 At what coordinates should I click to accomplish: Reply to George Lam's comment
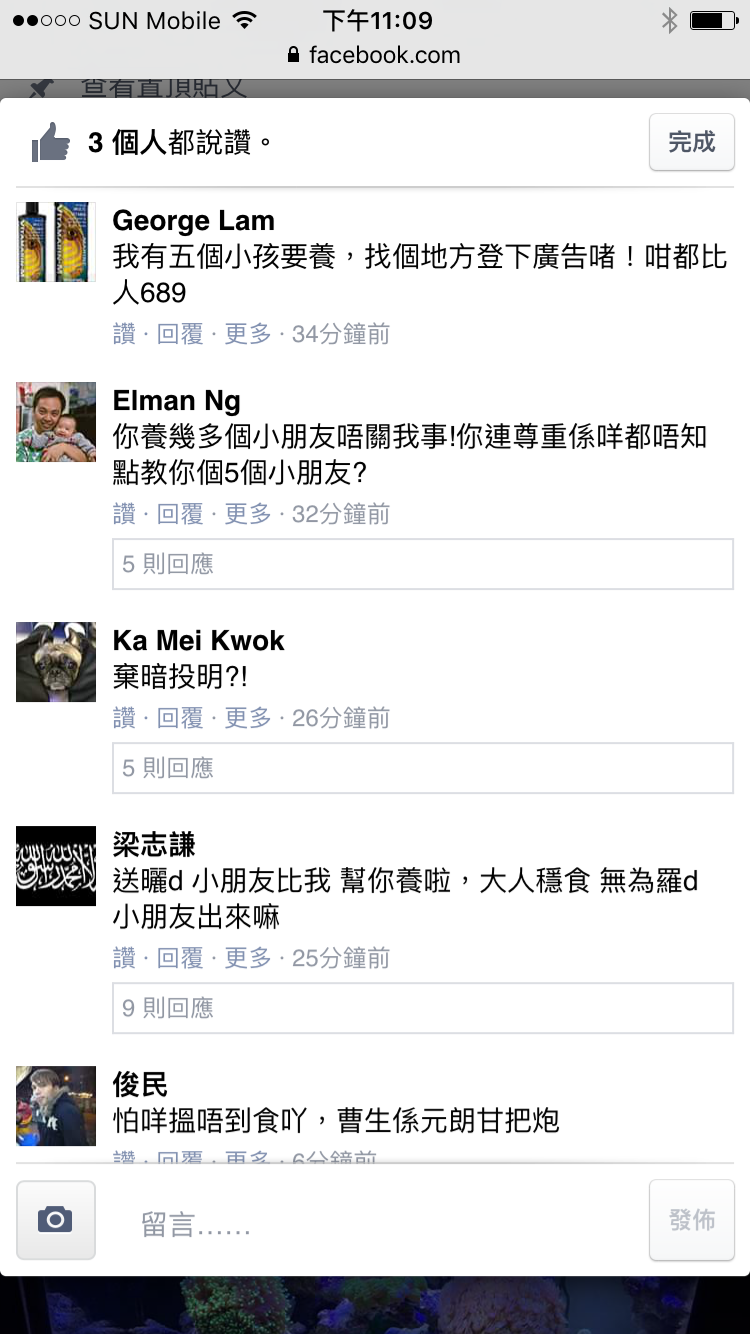pos(180,334)
